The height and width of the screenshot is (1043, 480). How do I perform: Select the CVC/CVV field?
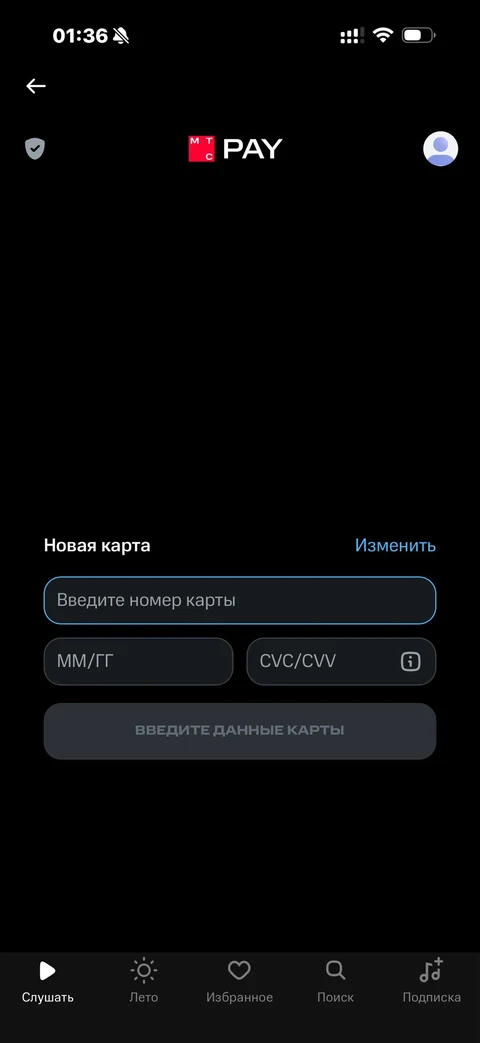[x=341, y=661]
